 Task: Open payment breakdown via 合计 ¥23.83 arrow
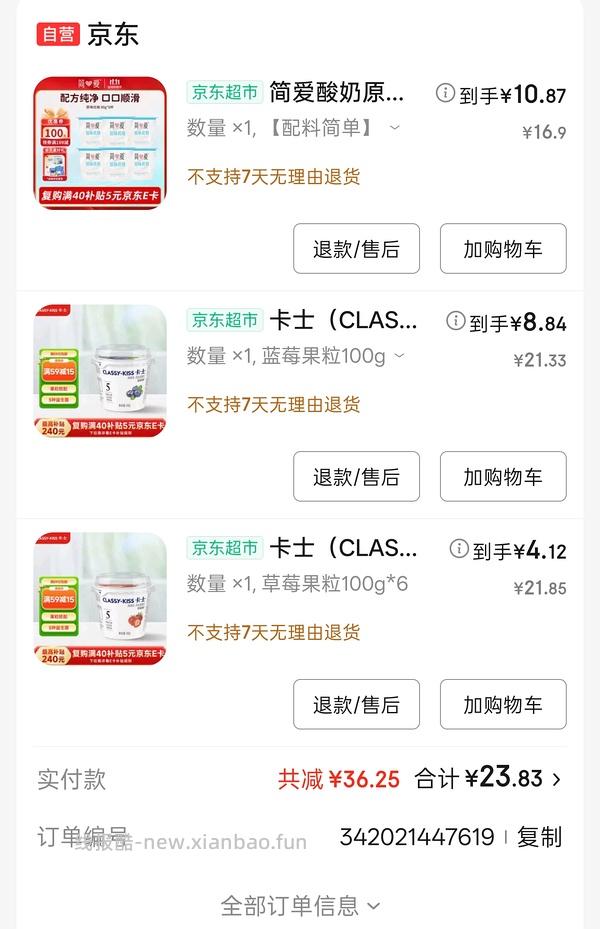point(557,779)
